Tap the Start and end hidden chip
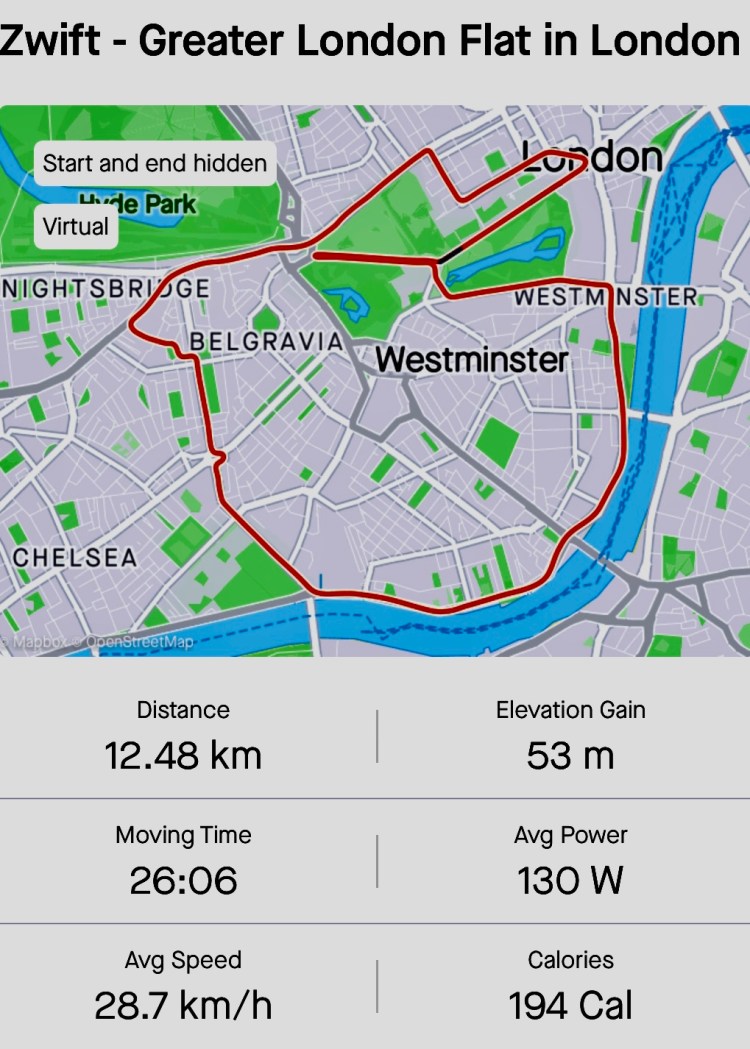The width and height of the screenshot is (750, 1049). pos(154,163)
